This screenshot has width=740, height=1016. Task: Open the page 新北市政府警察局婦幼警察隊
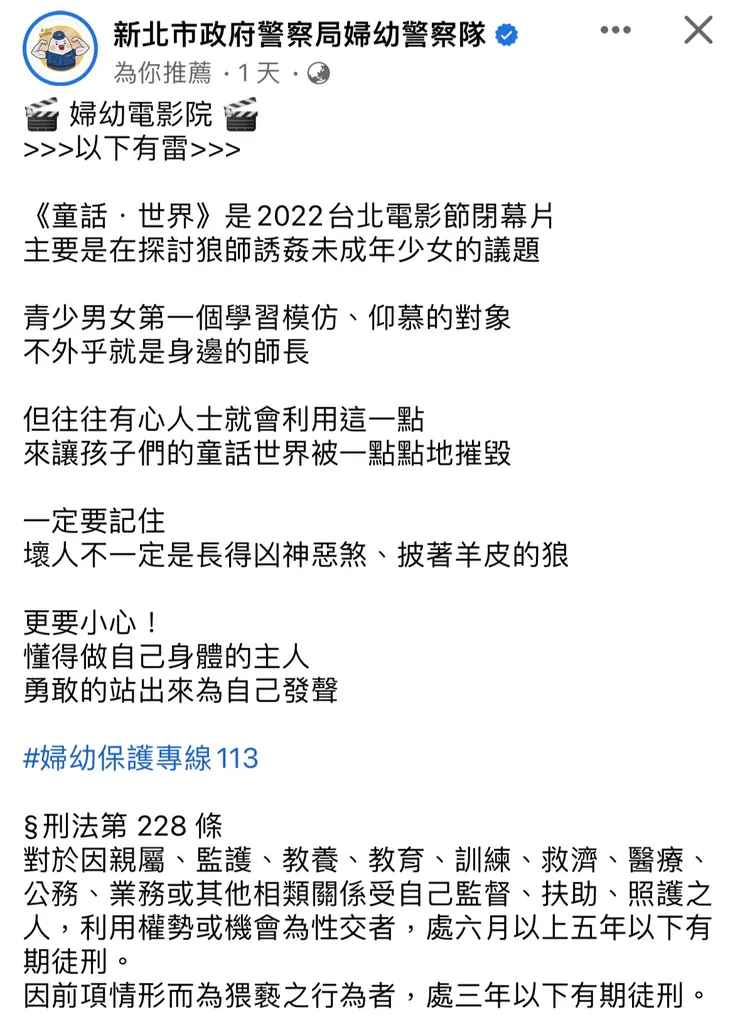point(295,31)
